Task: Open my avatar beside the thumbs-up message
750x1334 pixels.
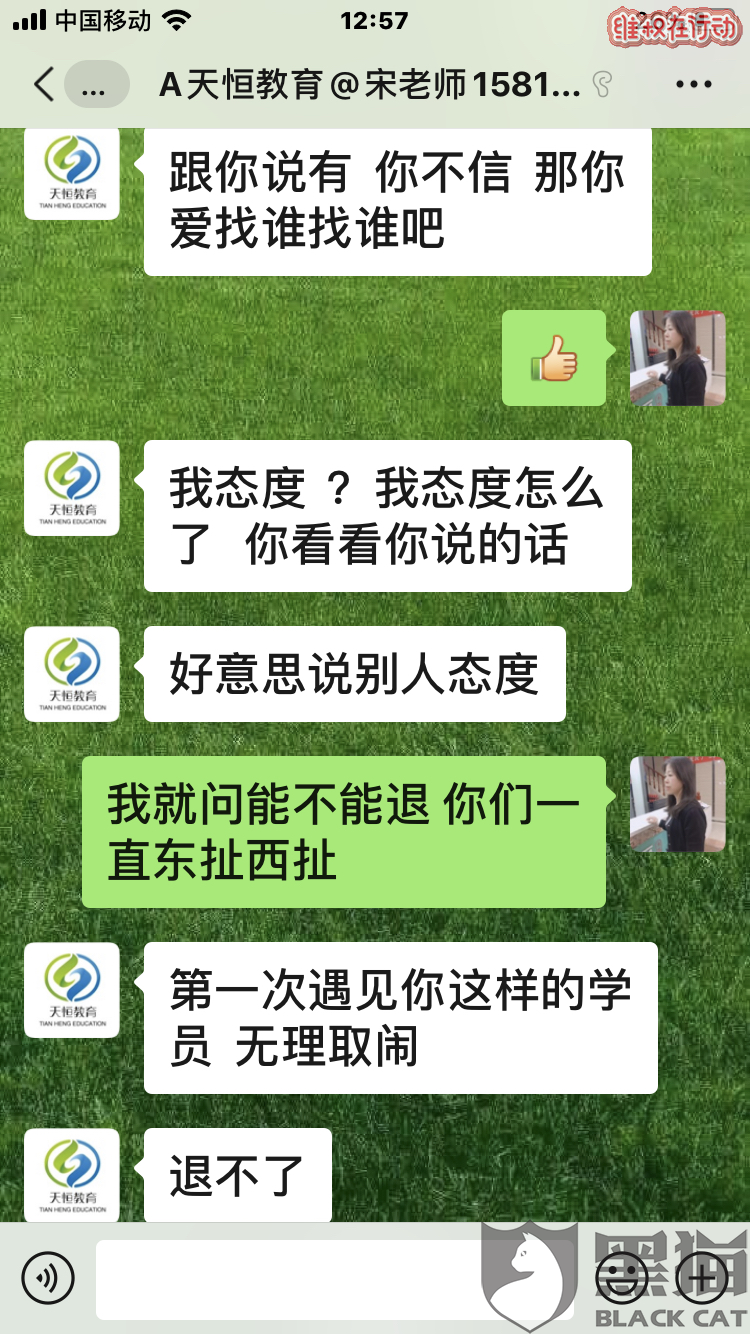Action: tap(677, 358)
